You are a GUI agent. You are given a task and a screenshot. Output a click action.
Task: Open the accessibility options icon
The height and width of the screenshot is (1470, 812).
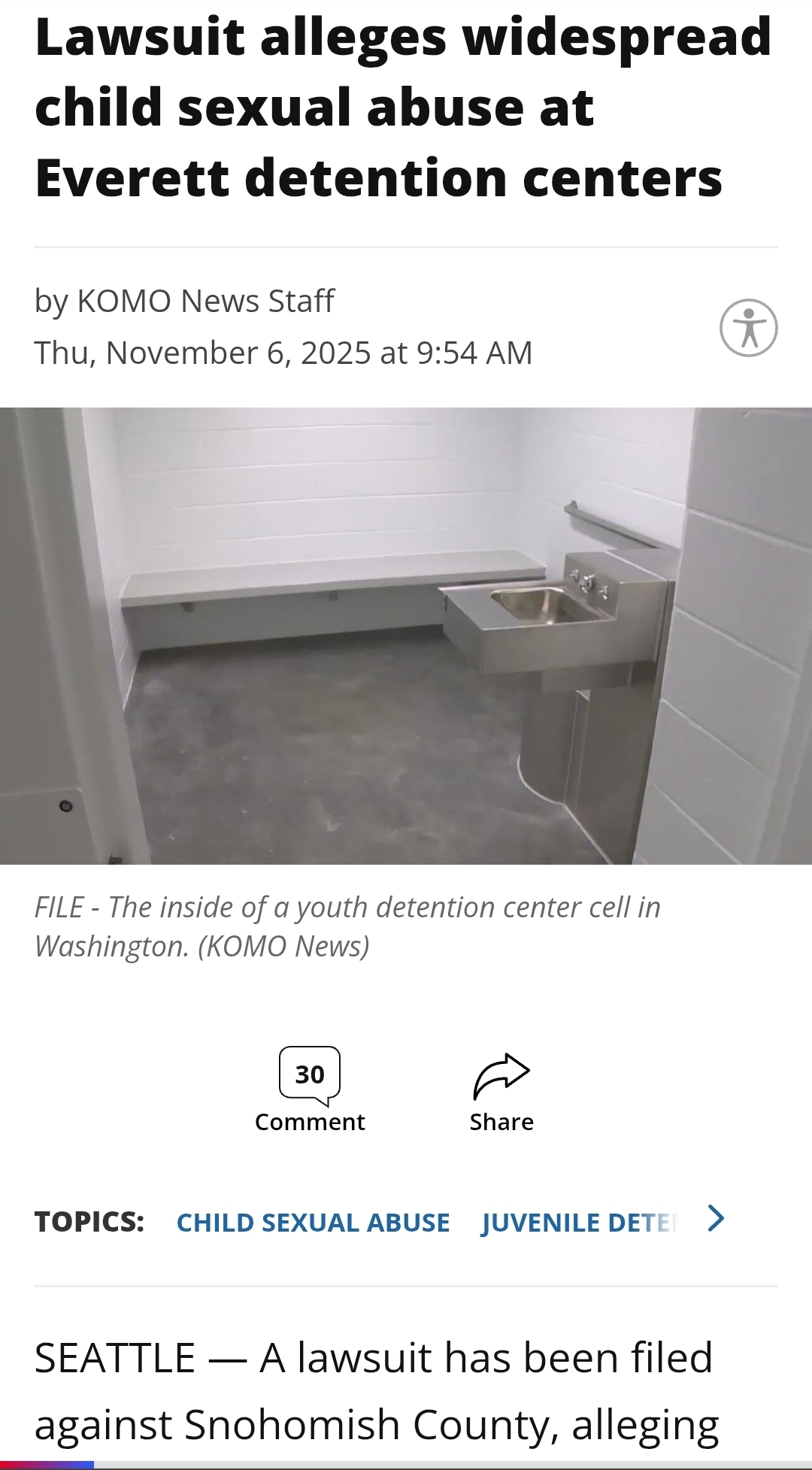(748, 328)
